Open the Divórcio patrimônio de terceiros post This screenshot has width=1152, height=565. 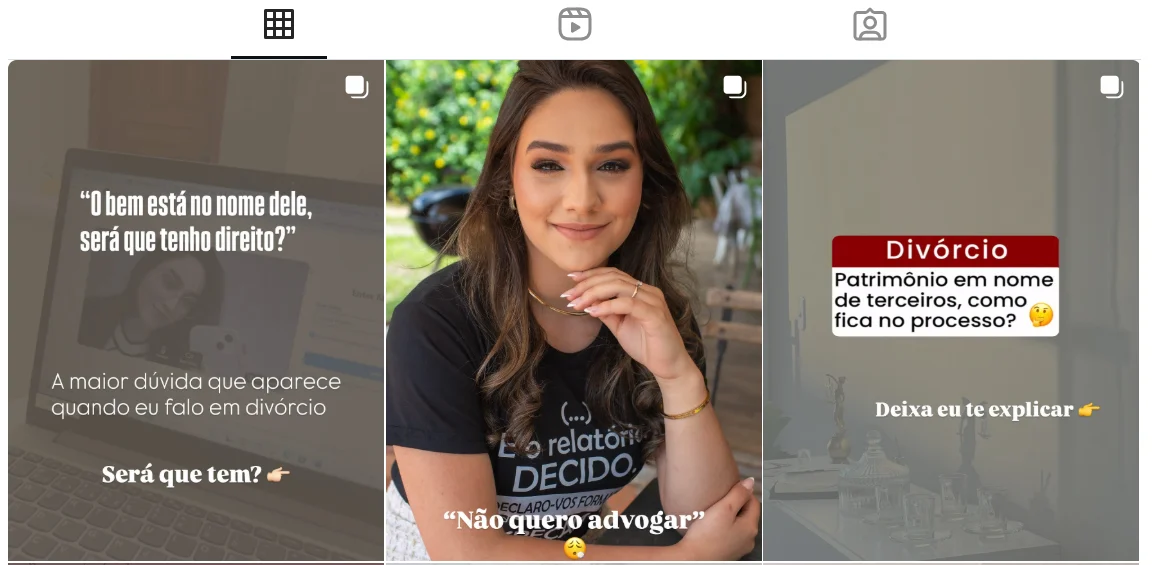950,310
